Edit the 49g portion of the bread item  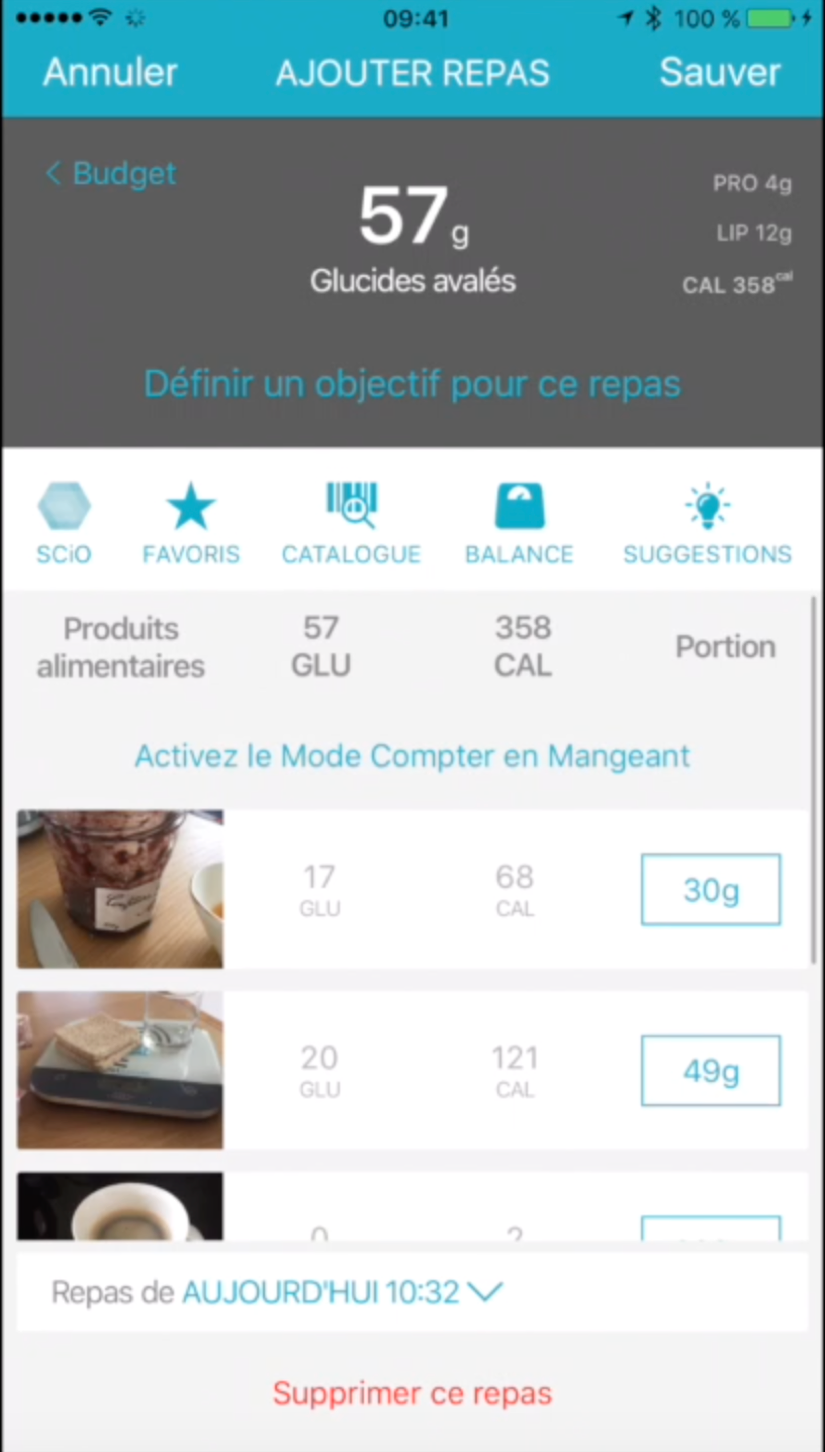(710, 1071)
